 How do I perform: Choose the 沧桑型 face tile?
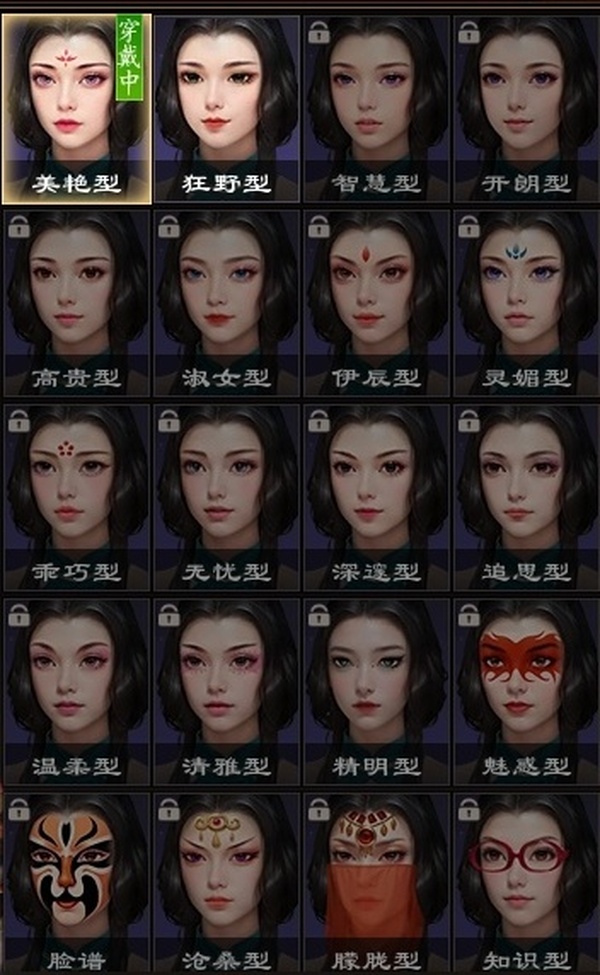click(x=226, y=880)
